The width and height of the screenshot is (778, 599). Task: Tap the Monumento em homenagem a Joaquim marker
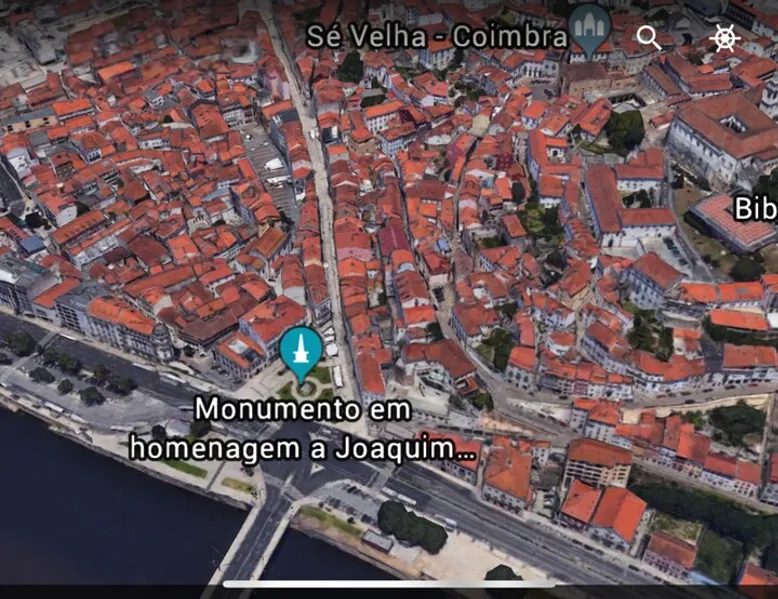pos(300,352)
